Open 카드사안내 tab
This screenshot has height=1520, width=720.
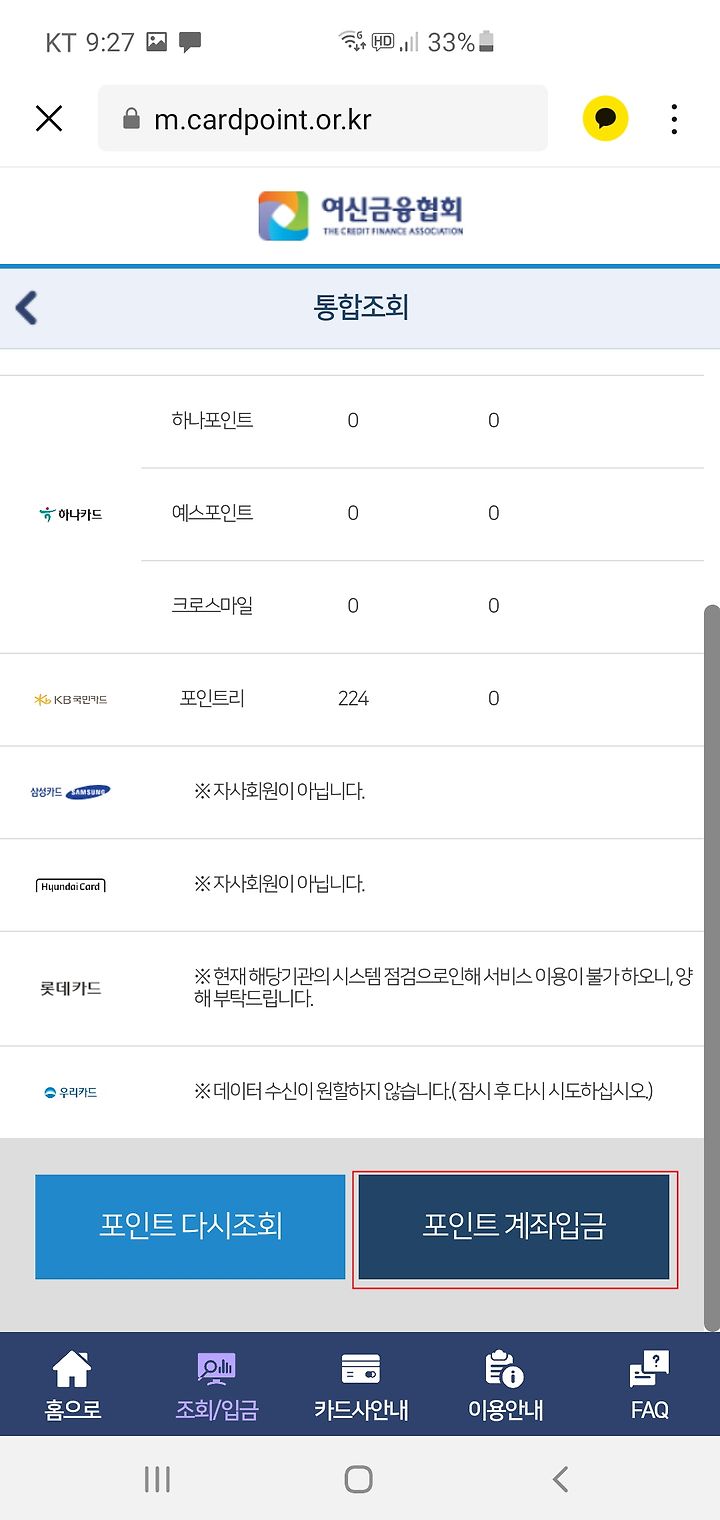click(361, 1385)
